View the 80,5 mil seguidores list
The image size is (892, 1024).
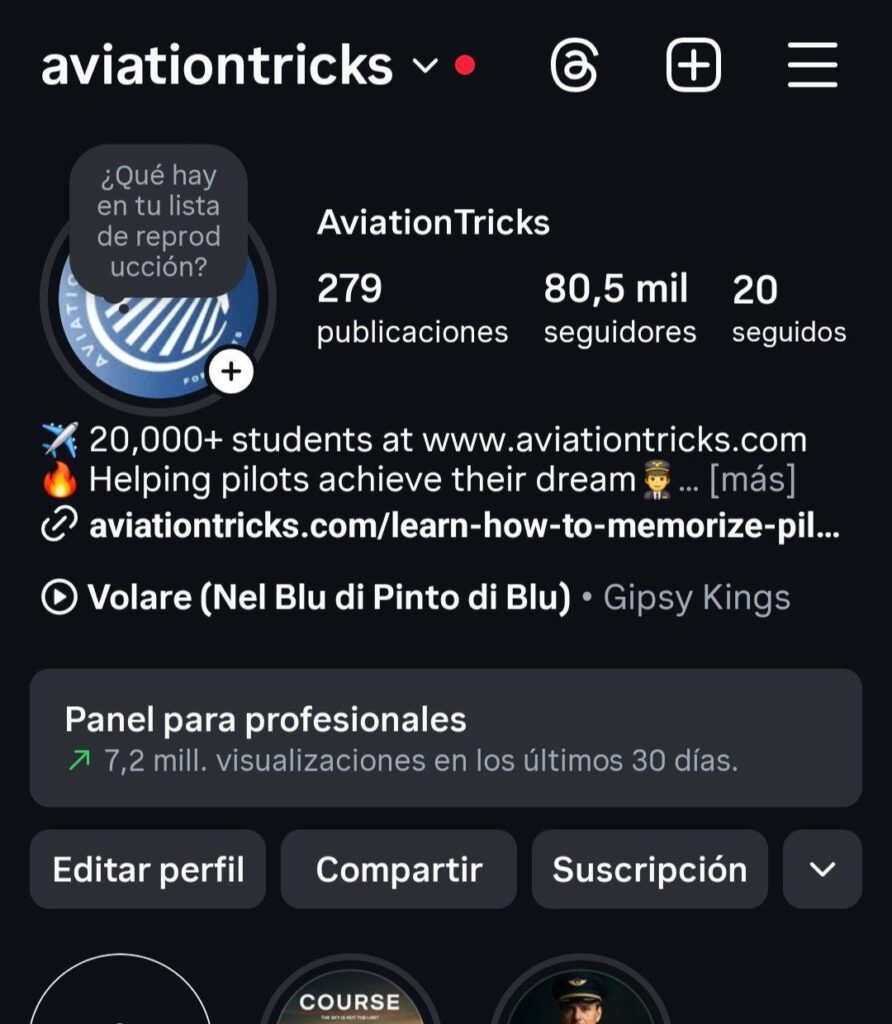click(x=619, y=308)
